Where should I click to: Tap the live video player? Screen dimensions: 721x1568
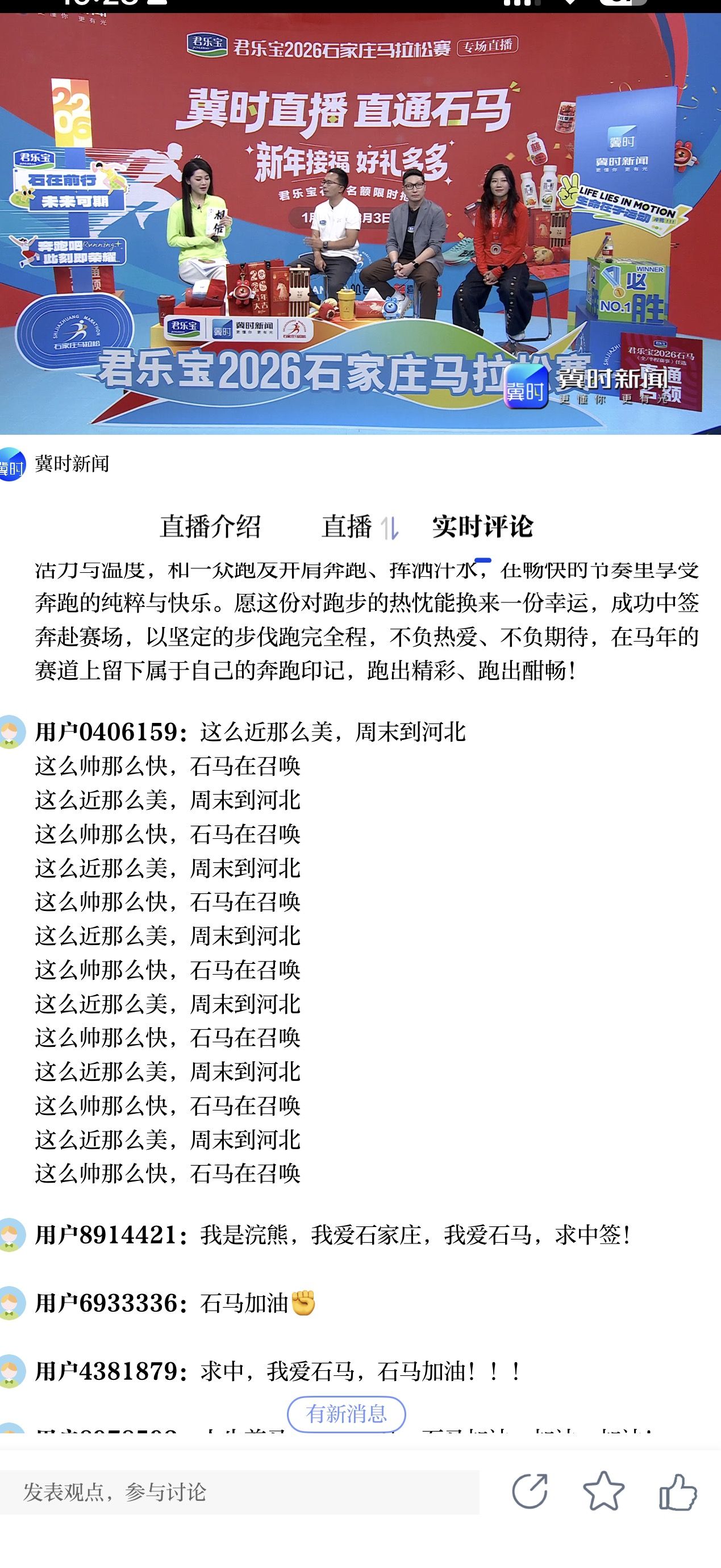[360, 224]
